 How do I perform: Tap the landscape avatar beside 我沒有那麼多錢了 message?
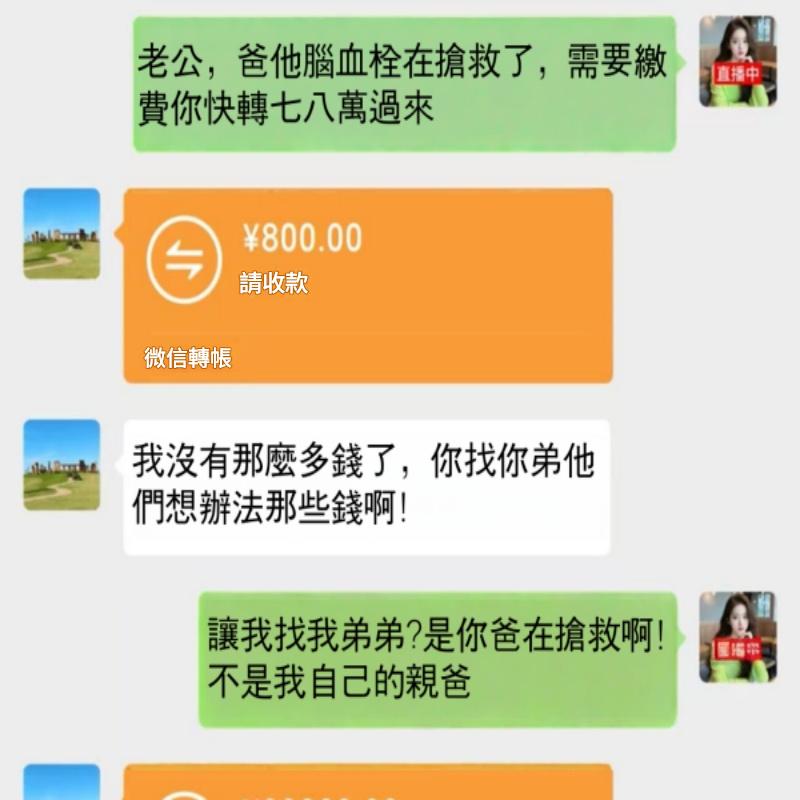(x=61, y=465)
